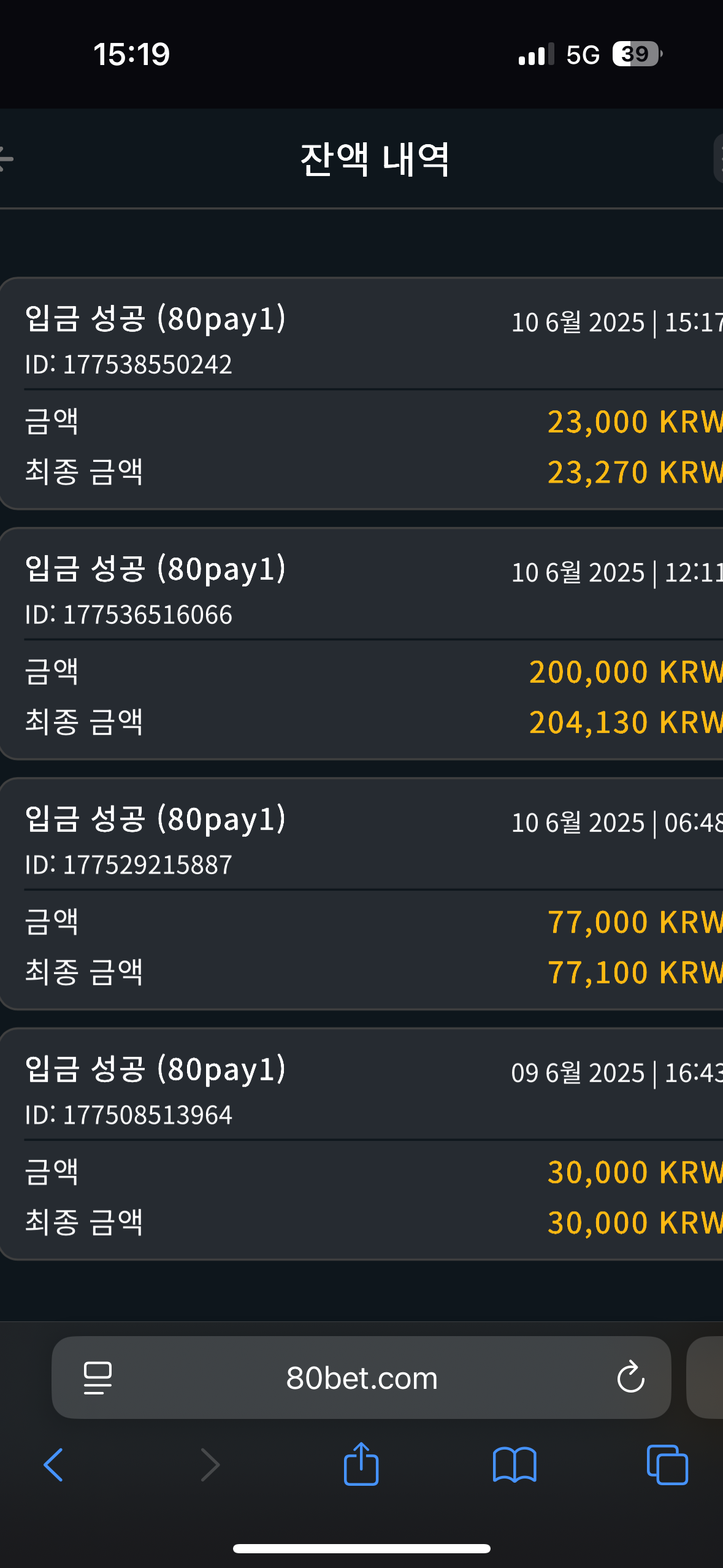Tap the 80bet.com address bar
The image size is (723, 1568).
pyautogui.click(x=361, y=1378)
